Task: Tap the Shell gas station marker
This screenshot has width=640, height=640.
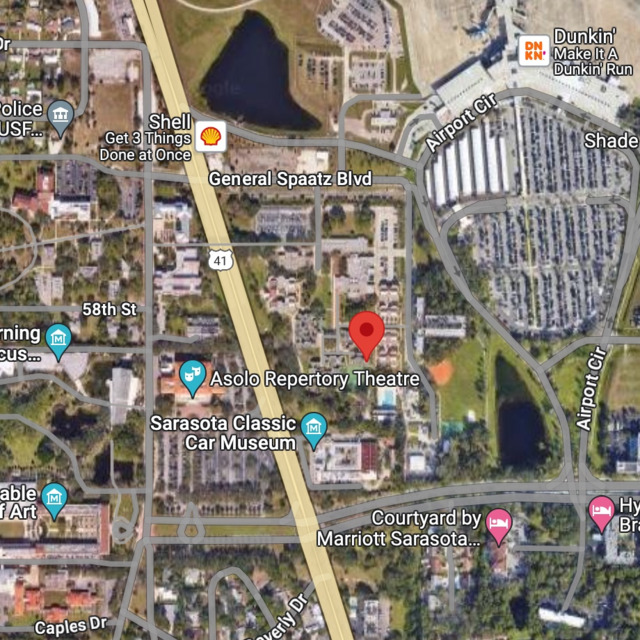Action: [211, 135]
